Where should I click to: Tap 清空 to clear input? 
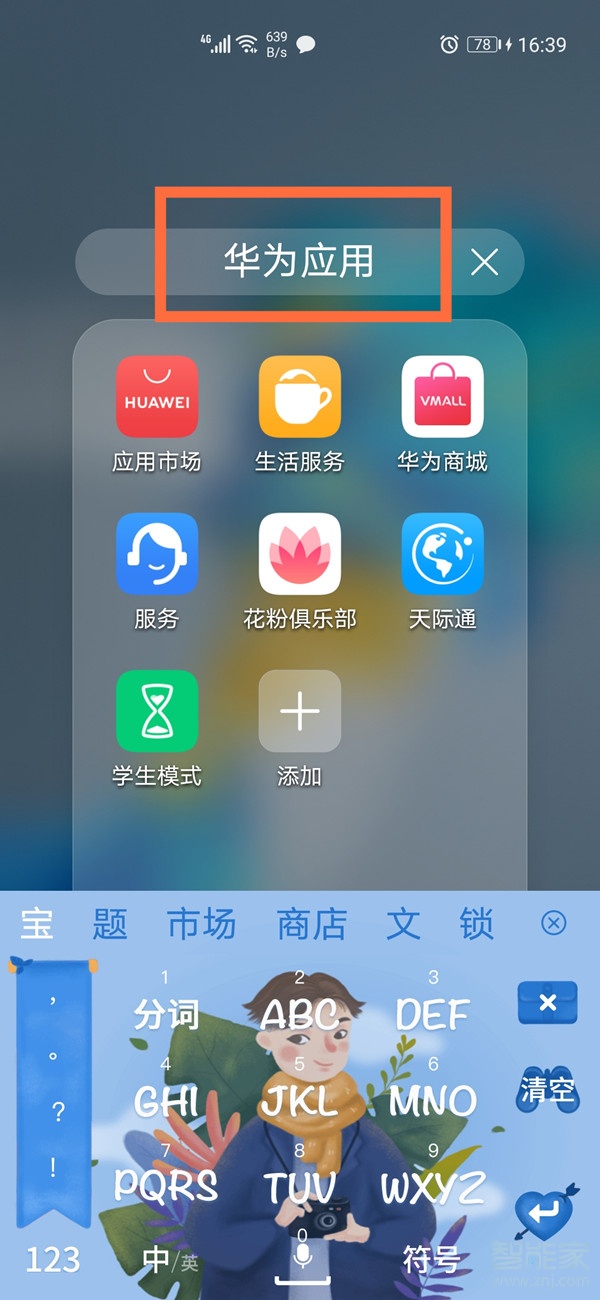547,1090
